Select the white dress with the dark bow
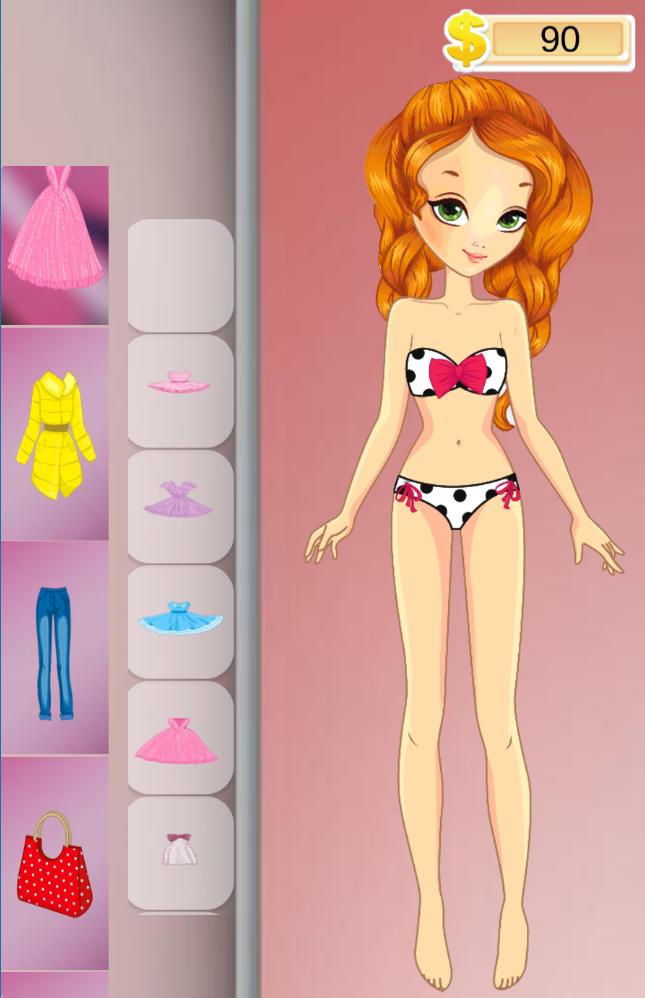Image resolution: width=645 pixels, height=998 pixels. click(x=180, y=850)
